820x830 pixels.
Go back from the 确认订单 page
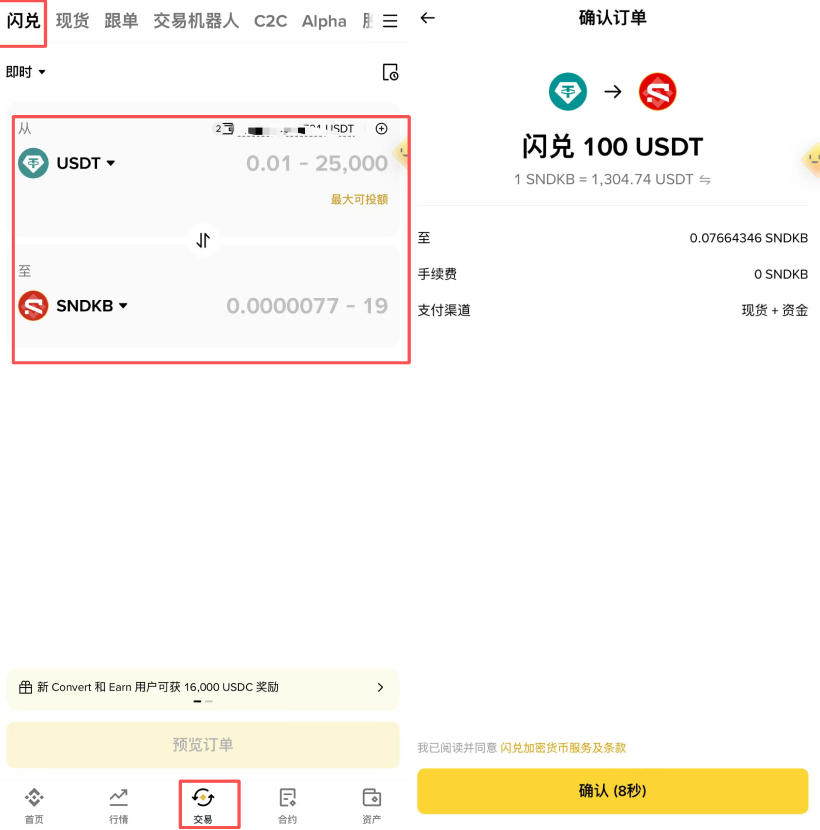click(428, 18)
